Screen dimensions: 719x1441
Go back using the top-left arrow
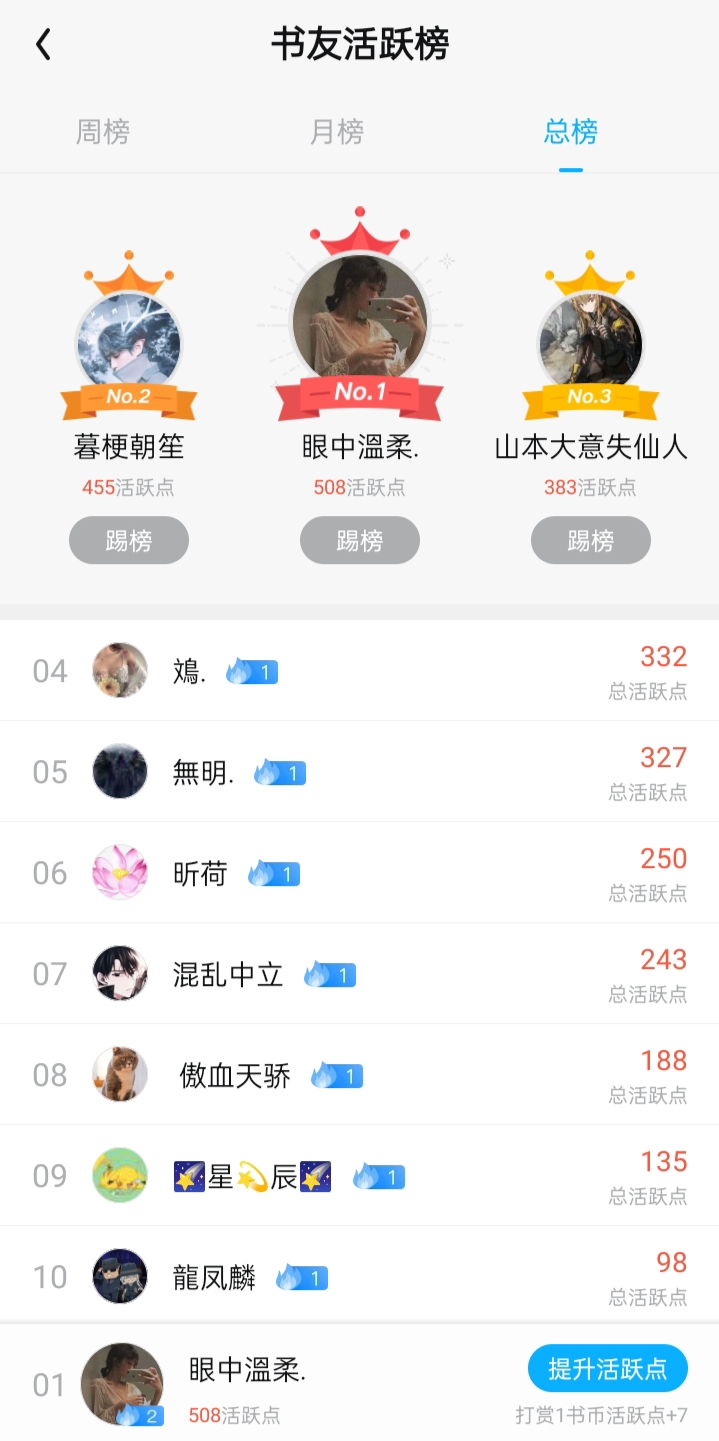[x=43, y=45]
